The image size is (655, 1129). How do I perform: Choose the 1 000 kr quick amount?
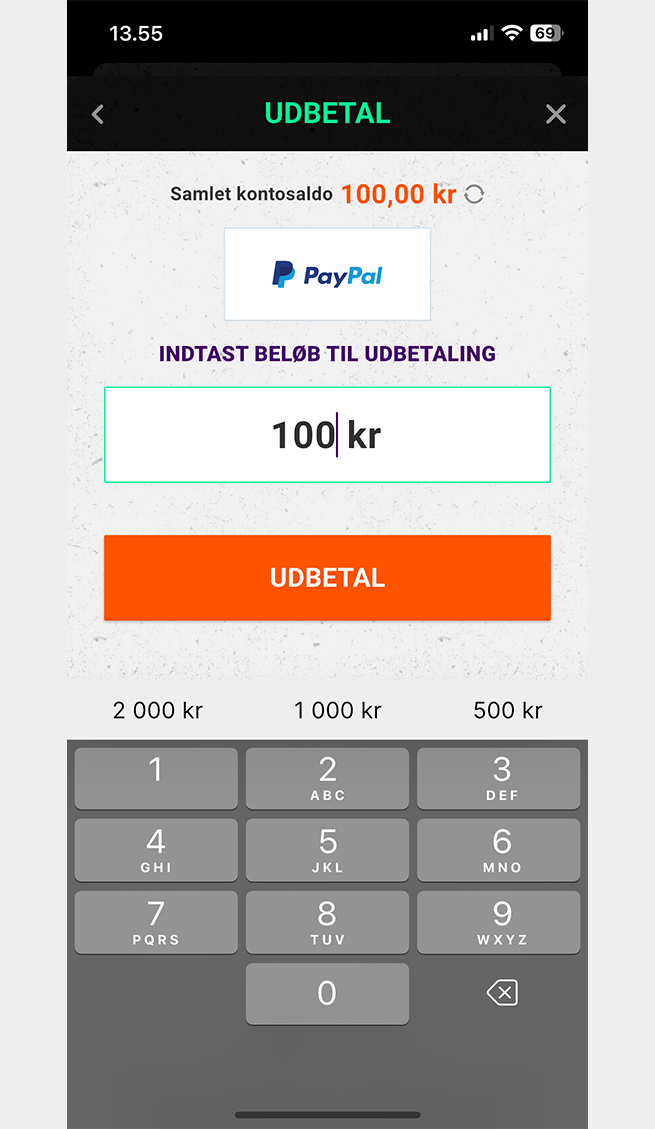tap(338, 710)
